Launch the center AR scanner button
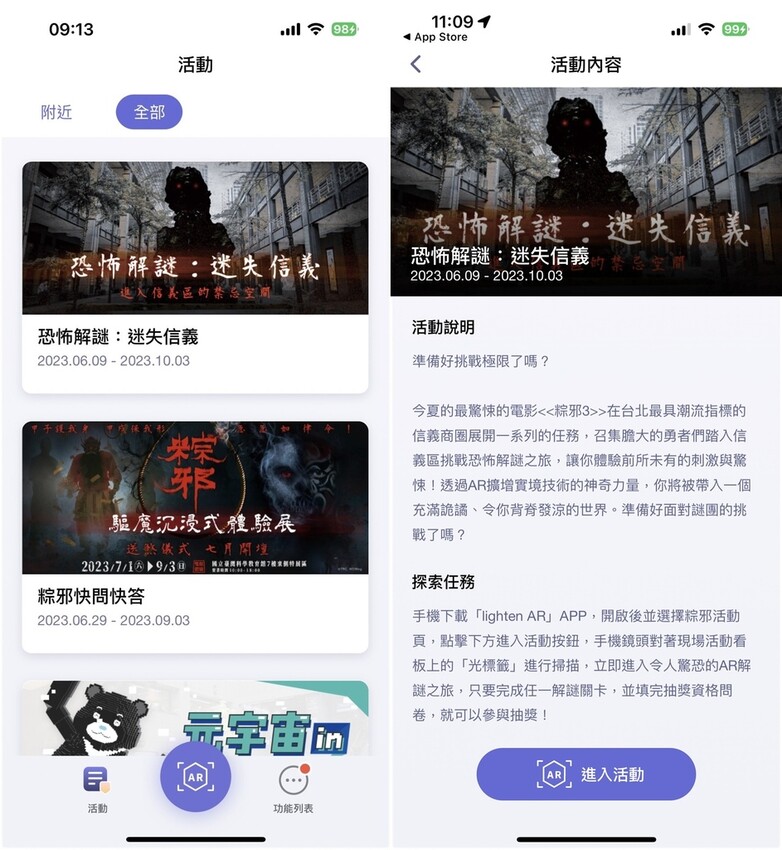 tap(195, 777)
